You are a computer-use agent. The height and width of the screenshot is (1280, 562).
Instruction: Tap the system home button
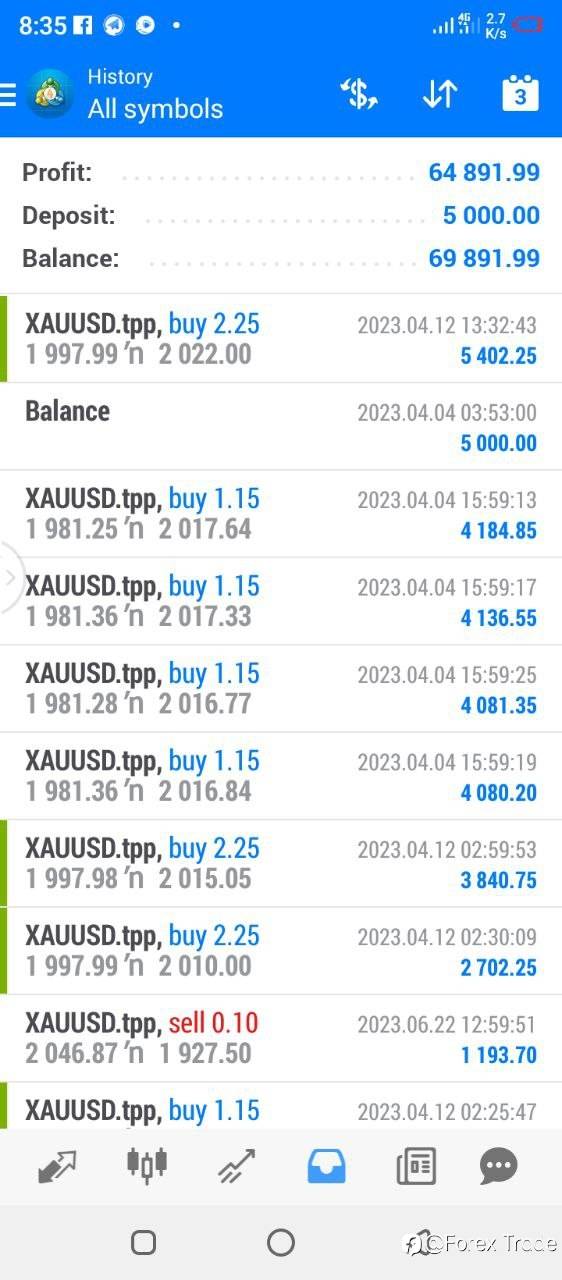(281, 1242)
